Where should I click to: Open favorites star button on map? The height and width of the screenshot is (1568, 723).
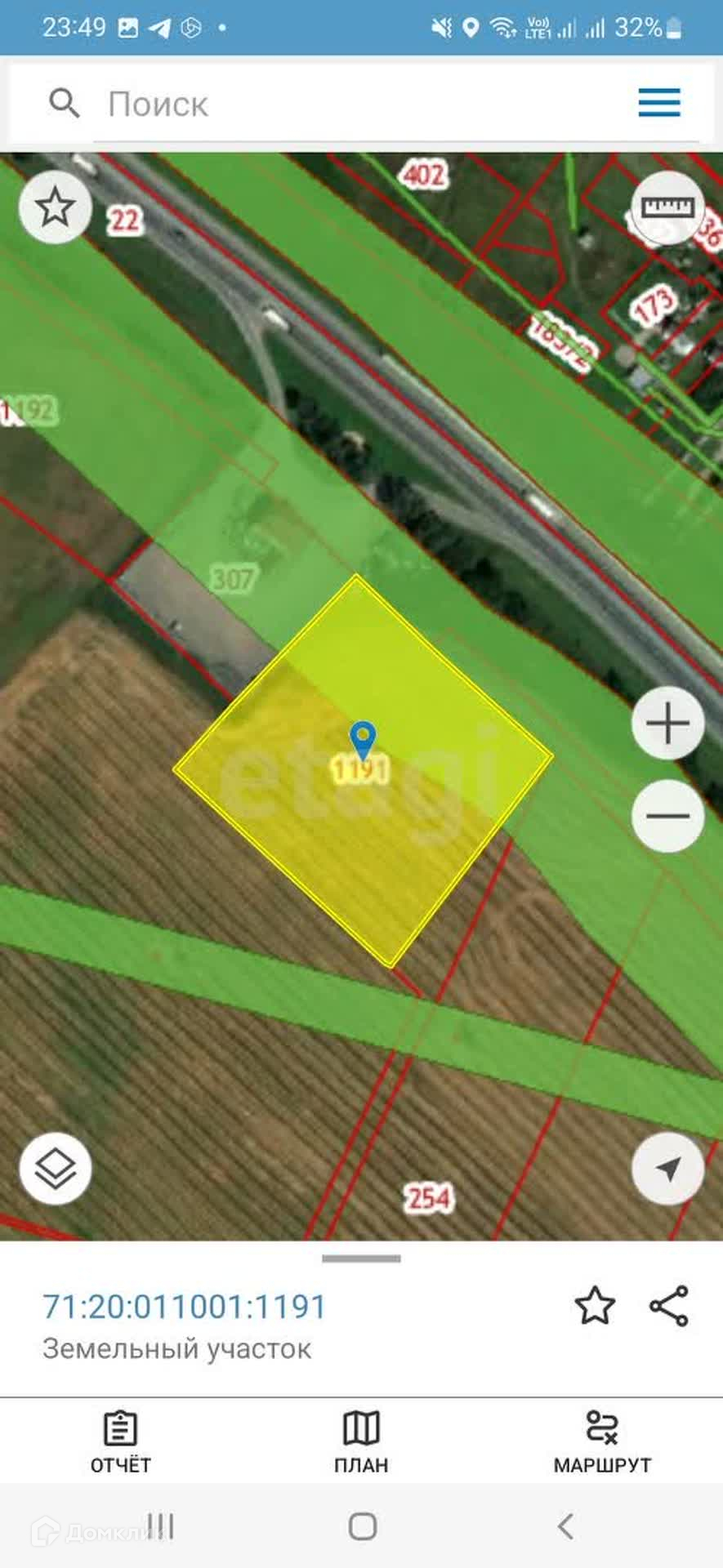pyautogui.click(x=55, y=207)
